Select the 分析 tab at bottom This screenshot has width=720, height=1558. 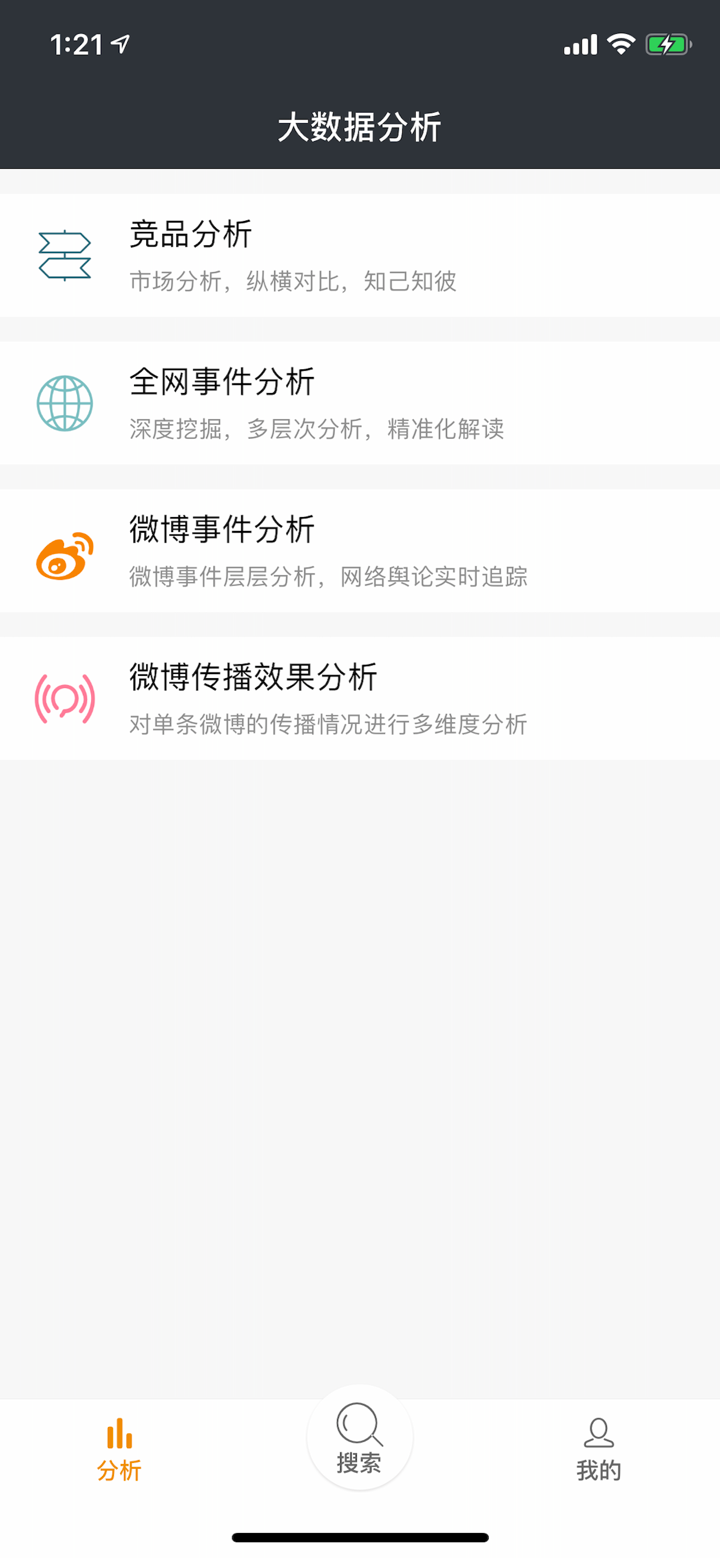(119, 1450)
